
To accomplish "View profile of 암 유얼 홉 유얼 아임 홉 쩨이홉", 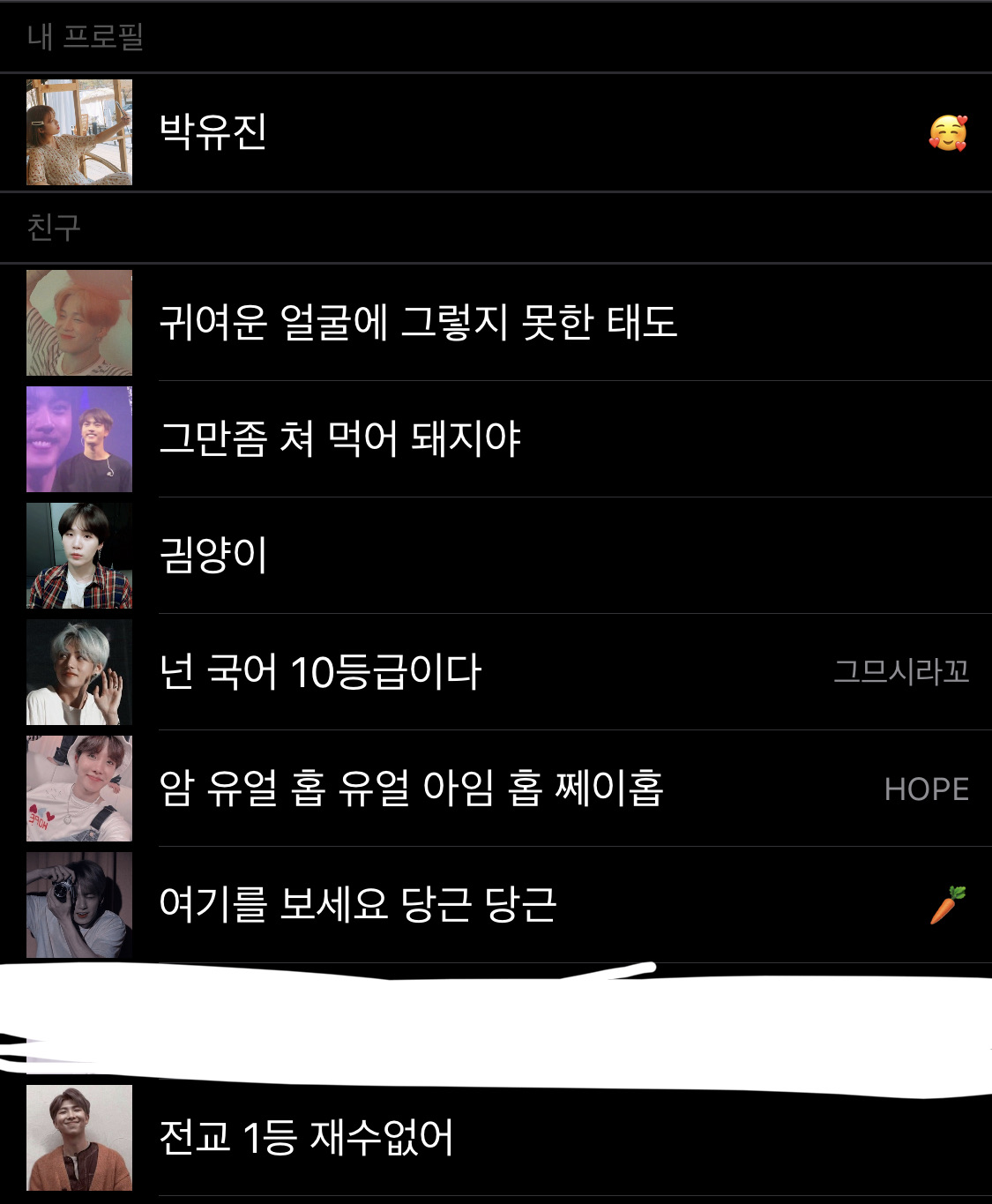I will point(411,789).
